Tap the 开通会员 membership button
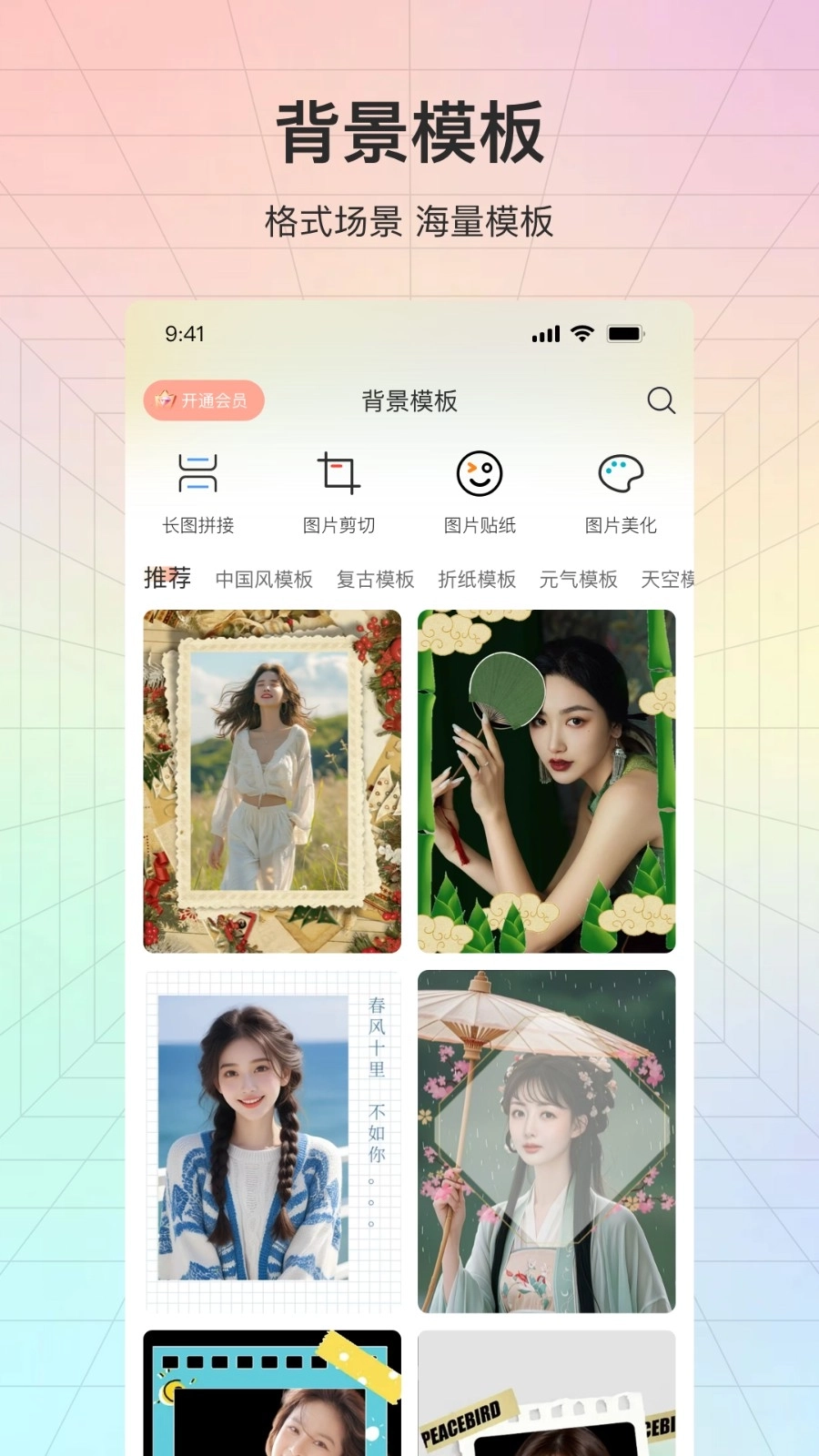The width and height of the screenshot is (819, 1456). pyautogui.click(x=204, y=399)
